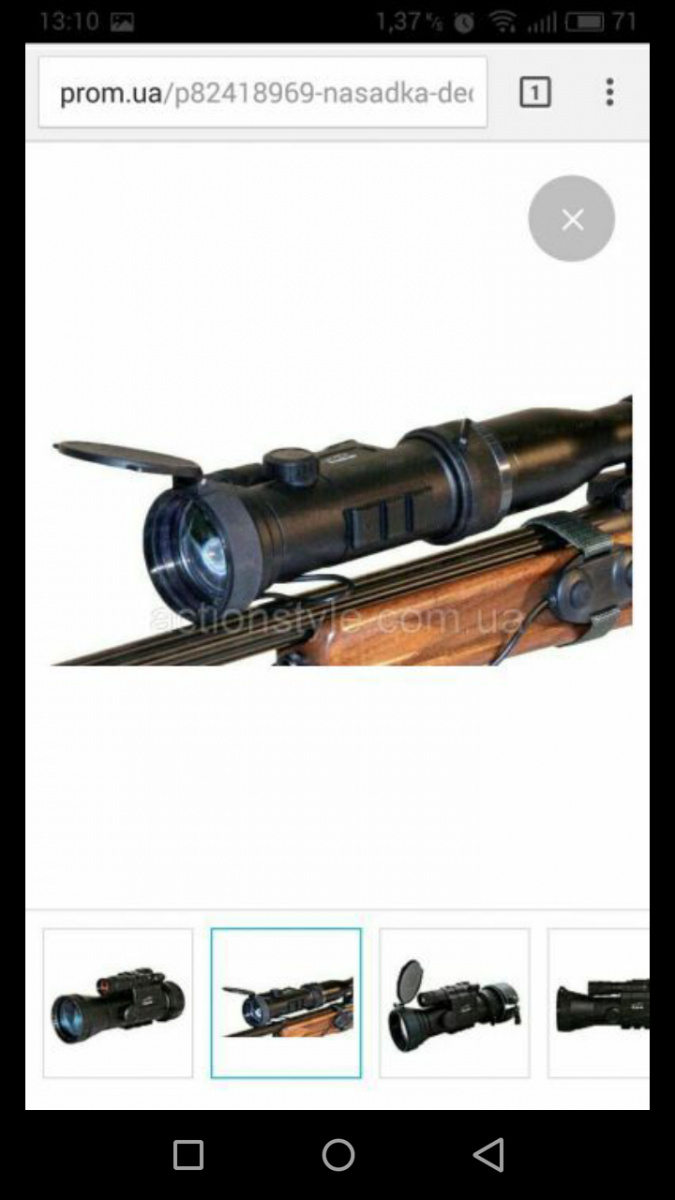Go to the home screen
The image size is (675, 1200).
(338, 1155)
